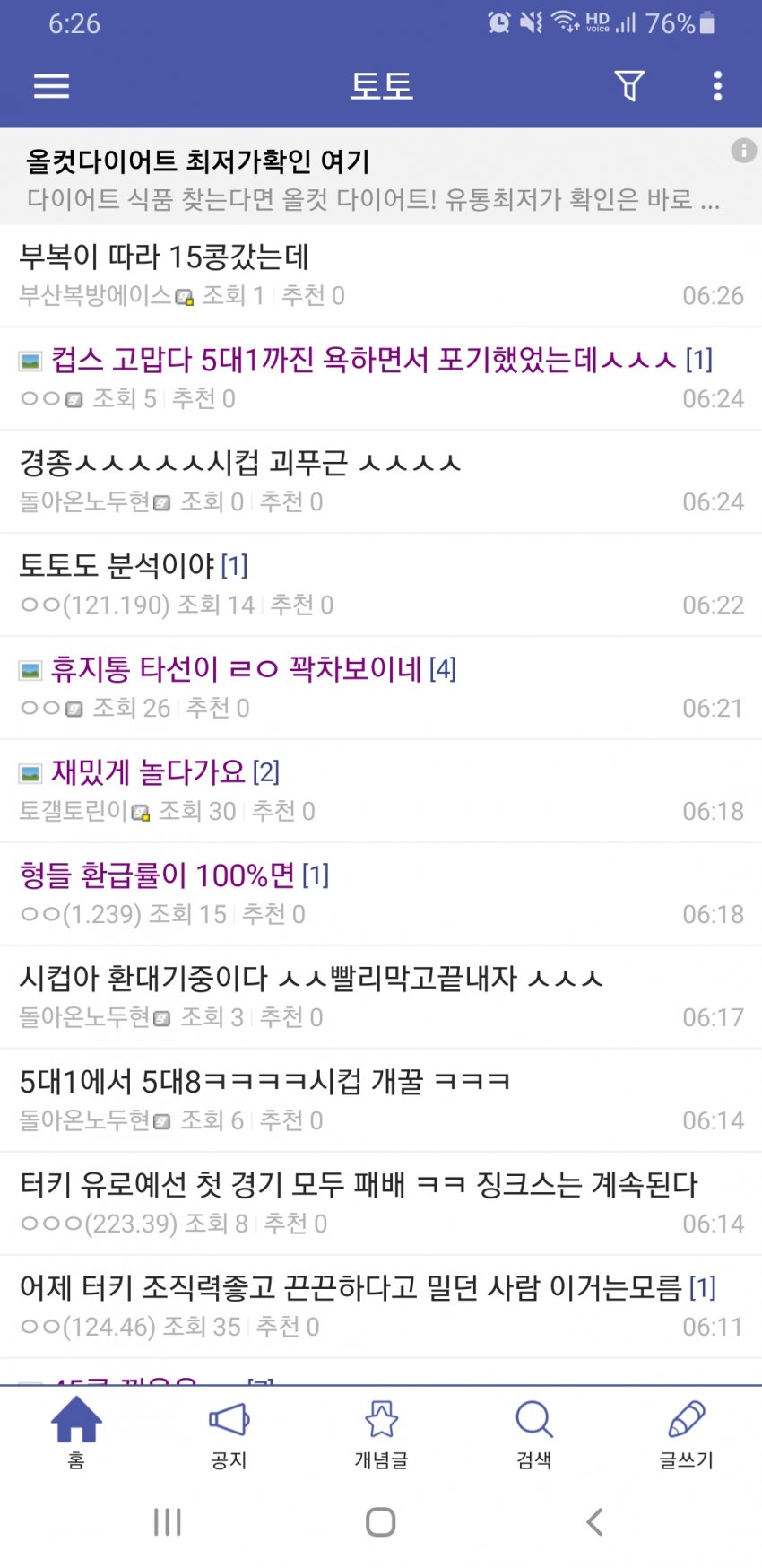Tap the ad info icon
This screenshot has width=762, height=1568.
pos(743,151)
